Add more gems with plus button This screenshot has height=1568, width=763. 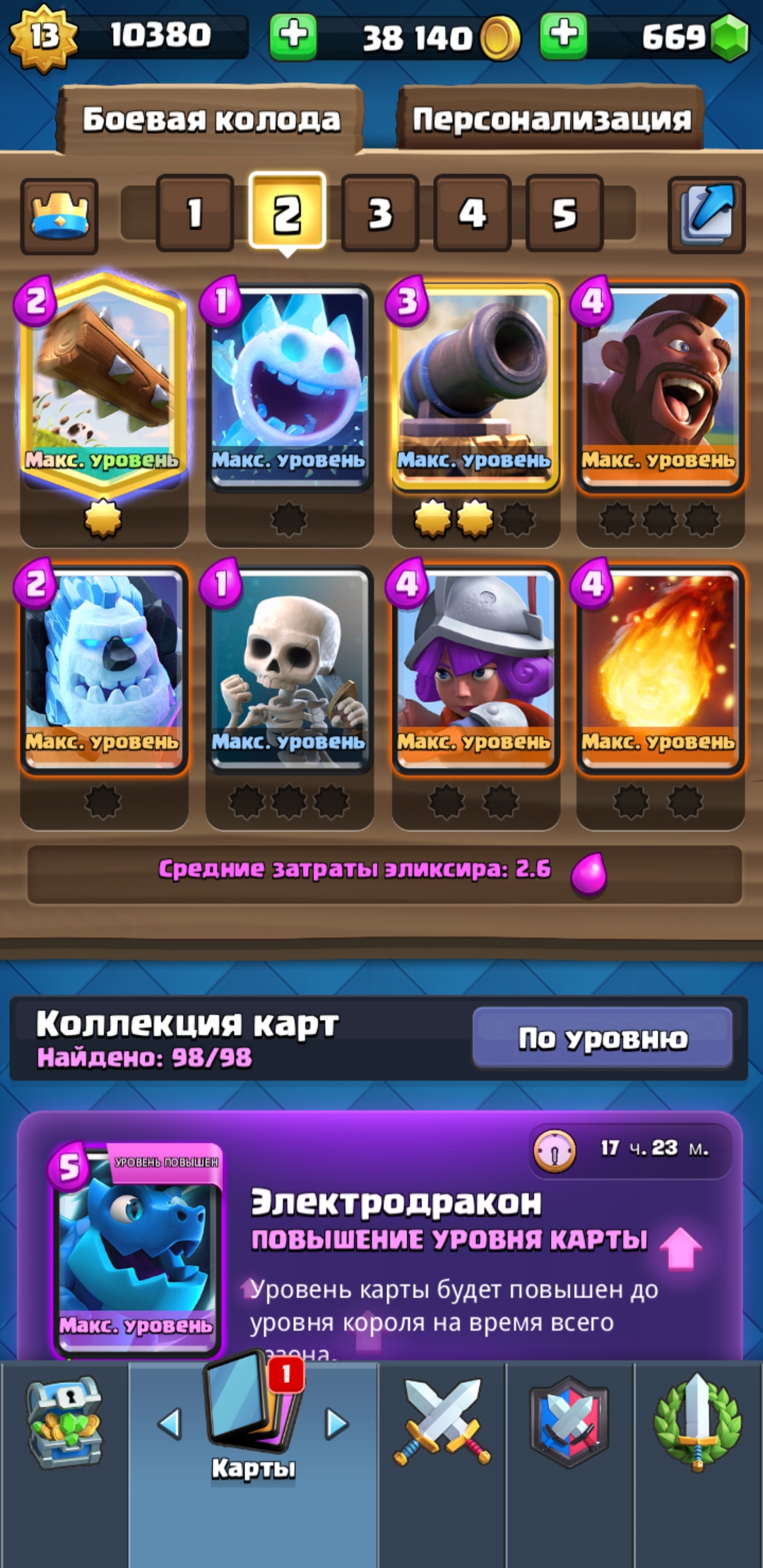[563, 35]
